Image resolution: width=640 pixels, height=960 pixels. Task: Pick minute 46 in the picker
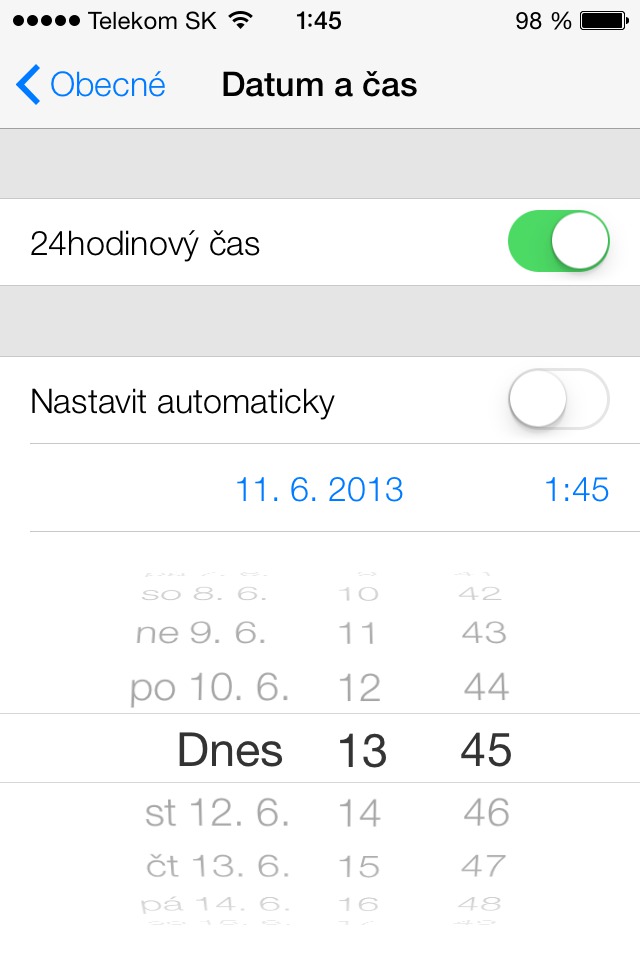486,813
